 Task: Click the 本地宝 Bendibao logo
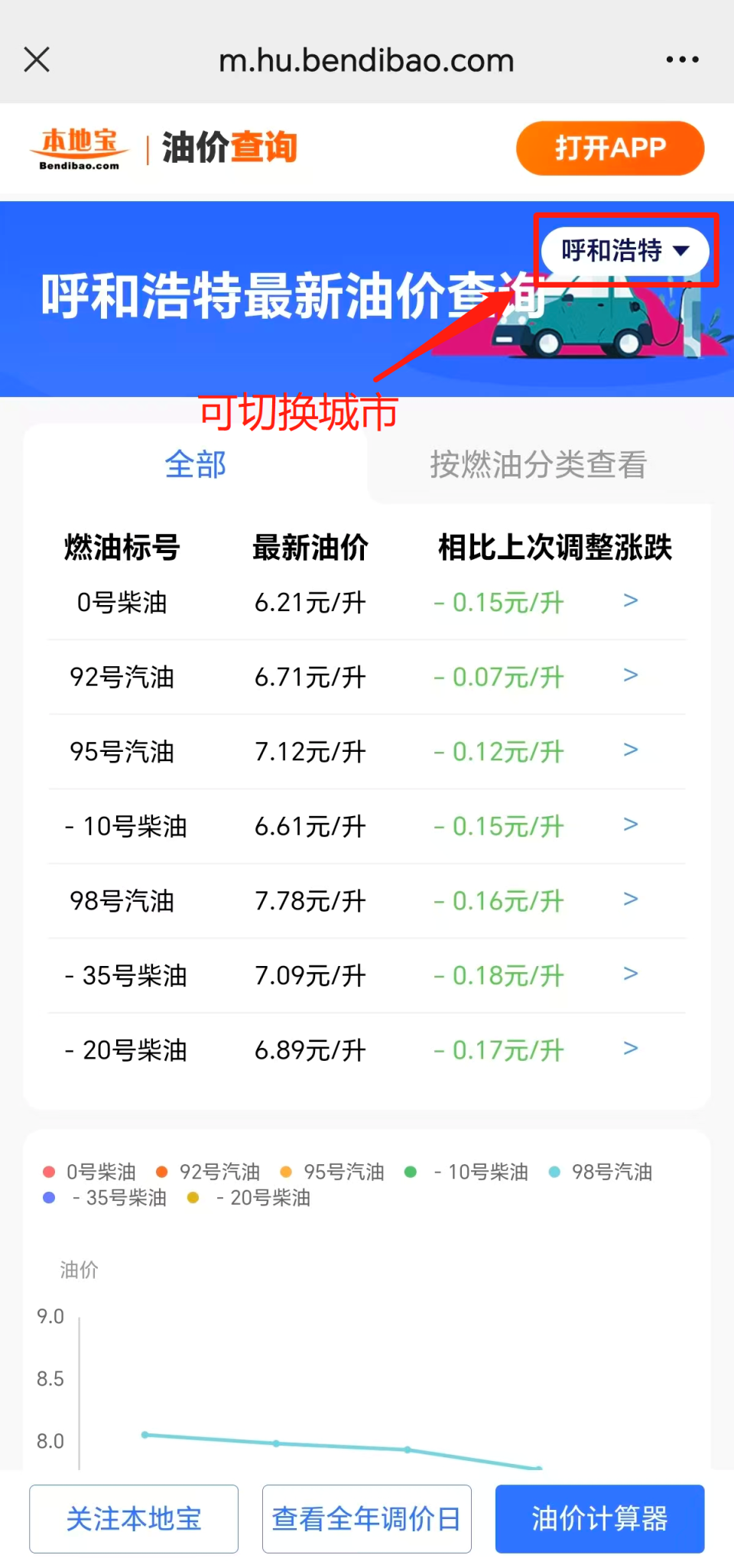(79, 148)
